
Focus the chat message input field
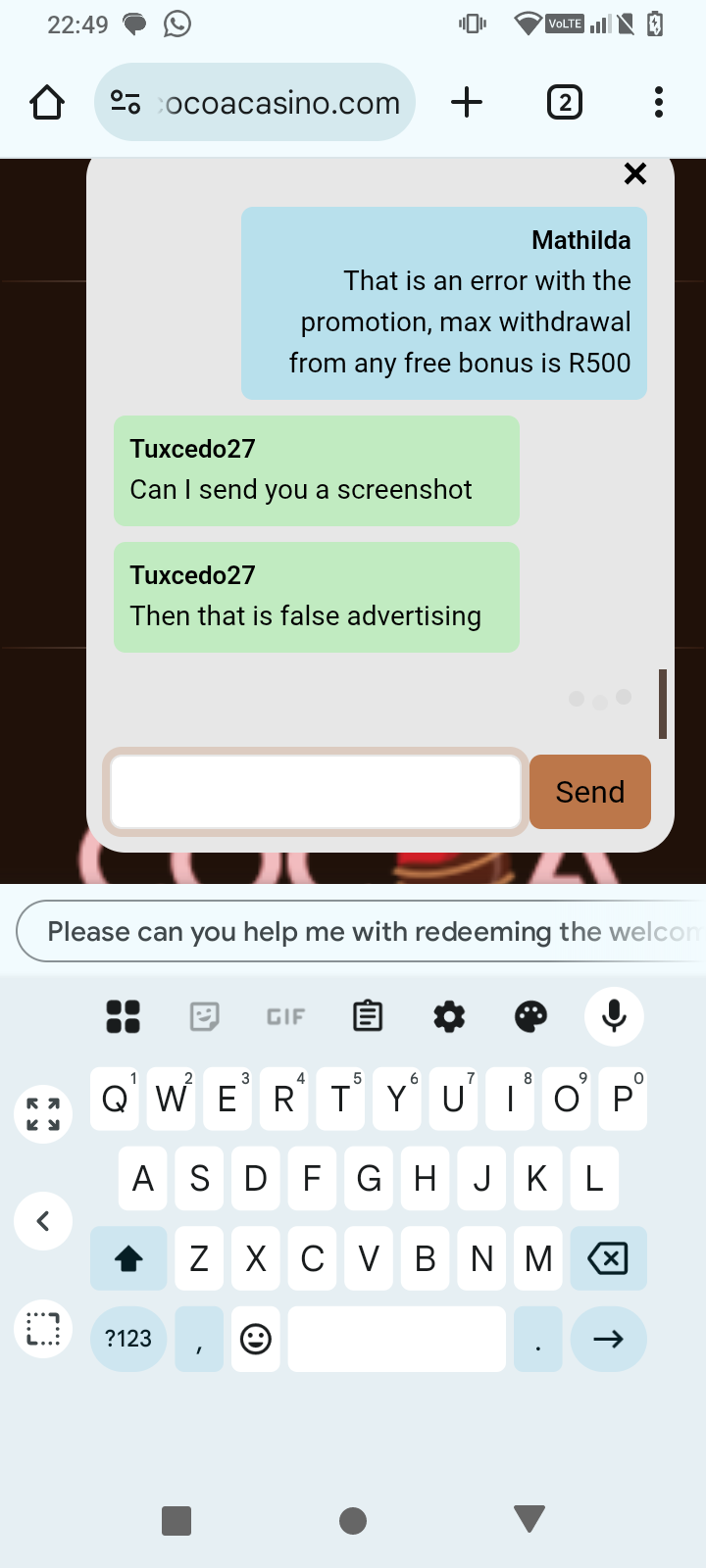315,792
